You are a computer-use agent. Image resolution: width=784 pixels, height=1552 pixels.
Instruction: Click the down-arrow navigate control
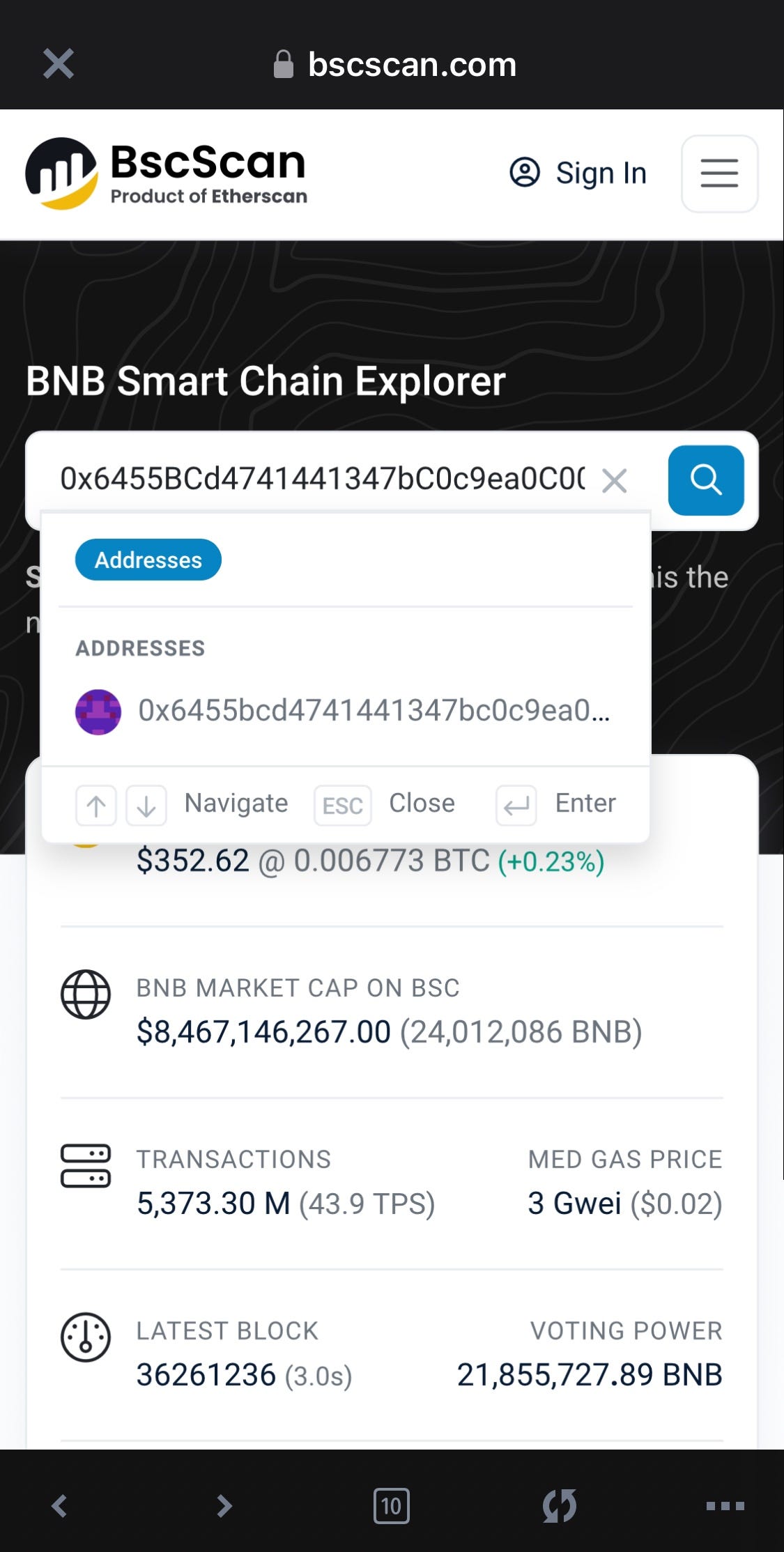click(x=146, y=805)
